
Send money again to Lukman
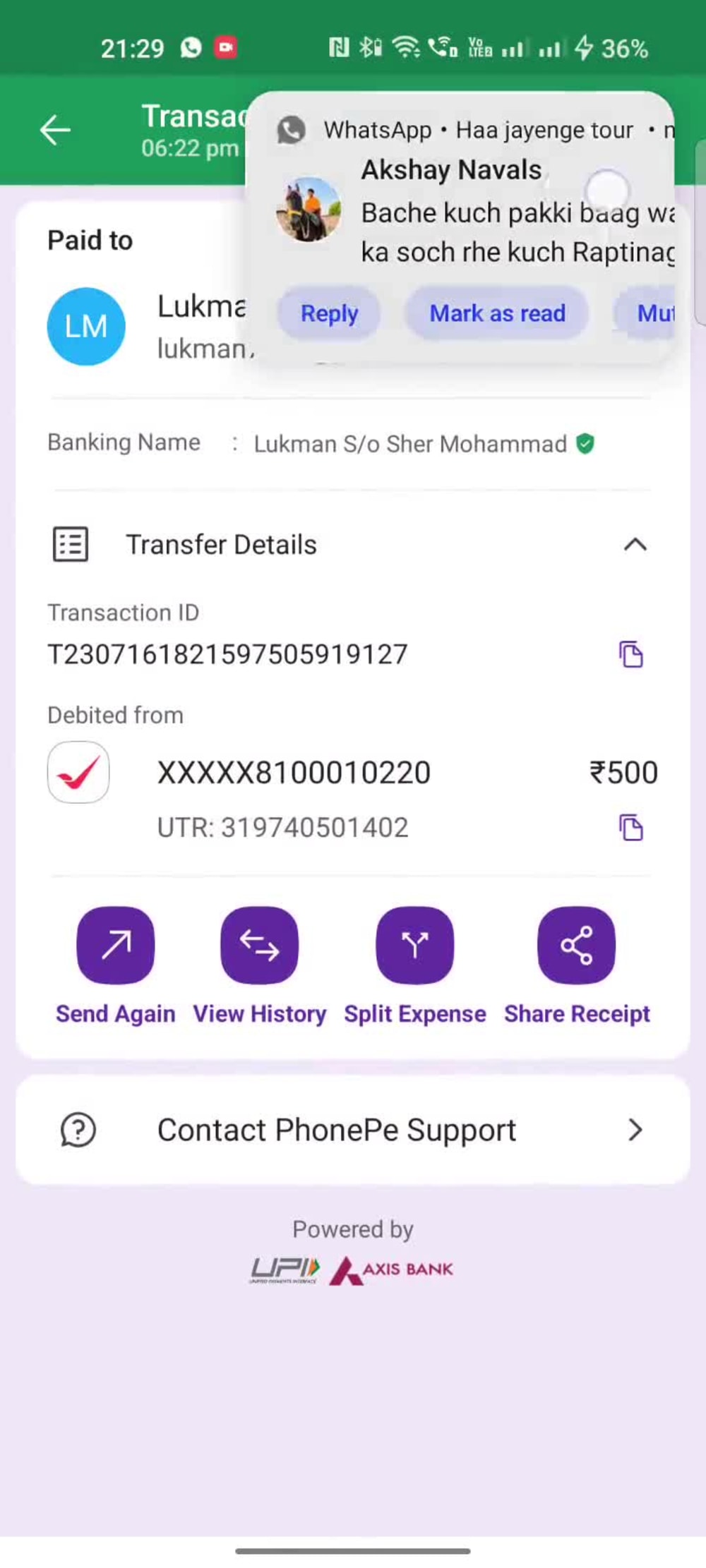tap(116, 946)
